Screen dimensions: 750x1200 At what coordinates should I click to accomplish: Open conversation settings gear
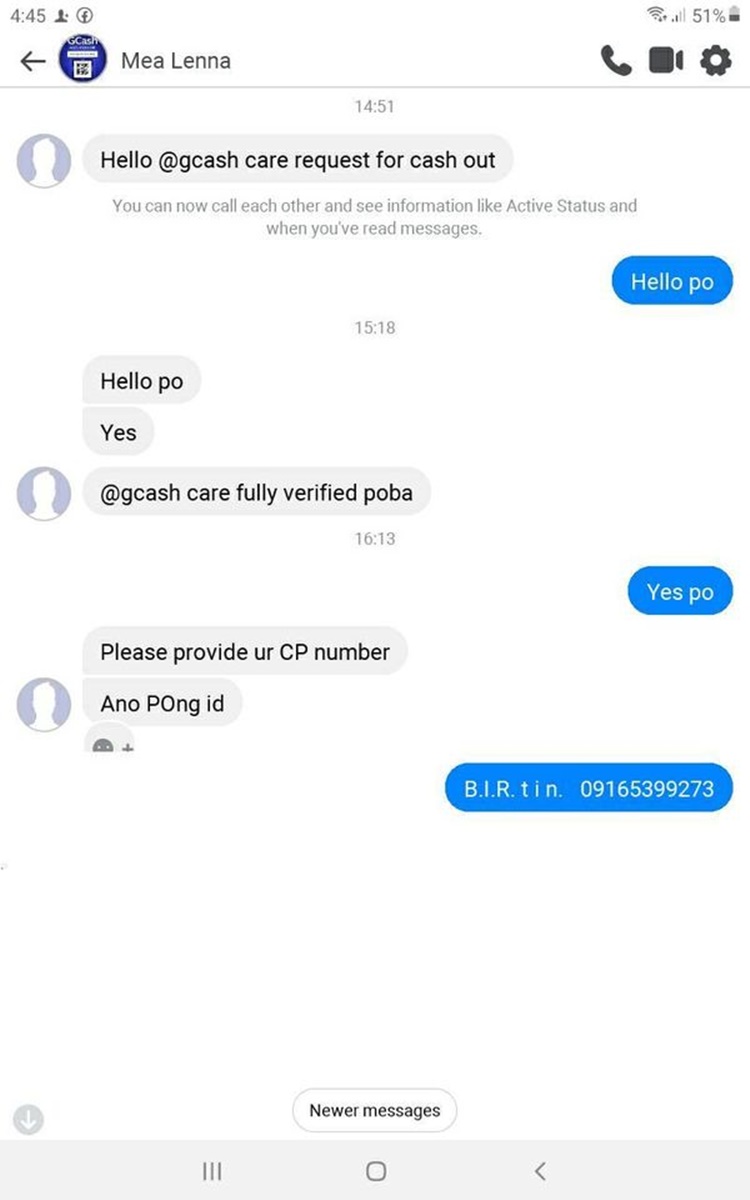[715, 61]
